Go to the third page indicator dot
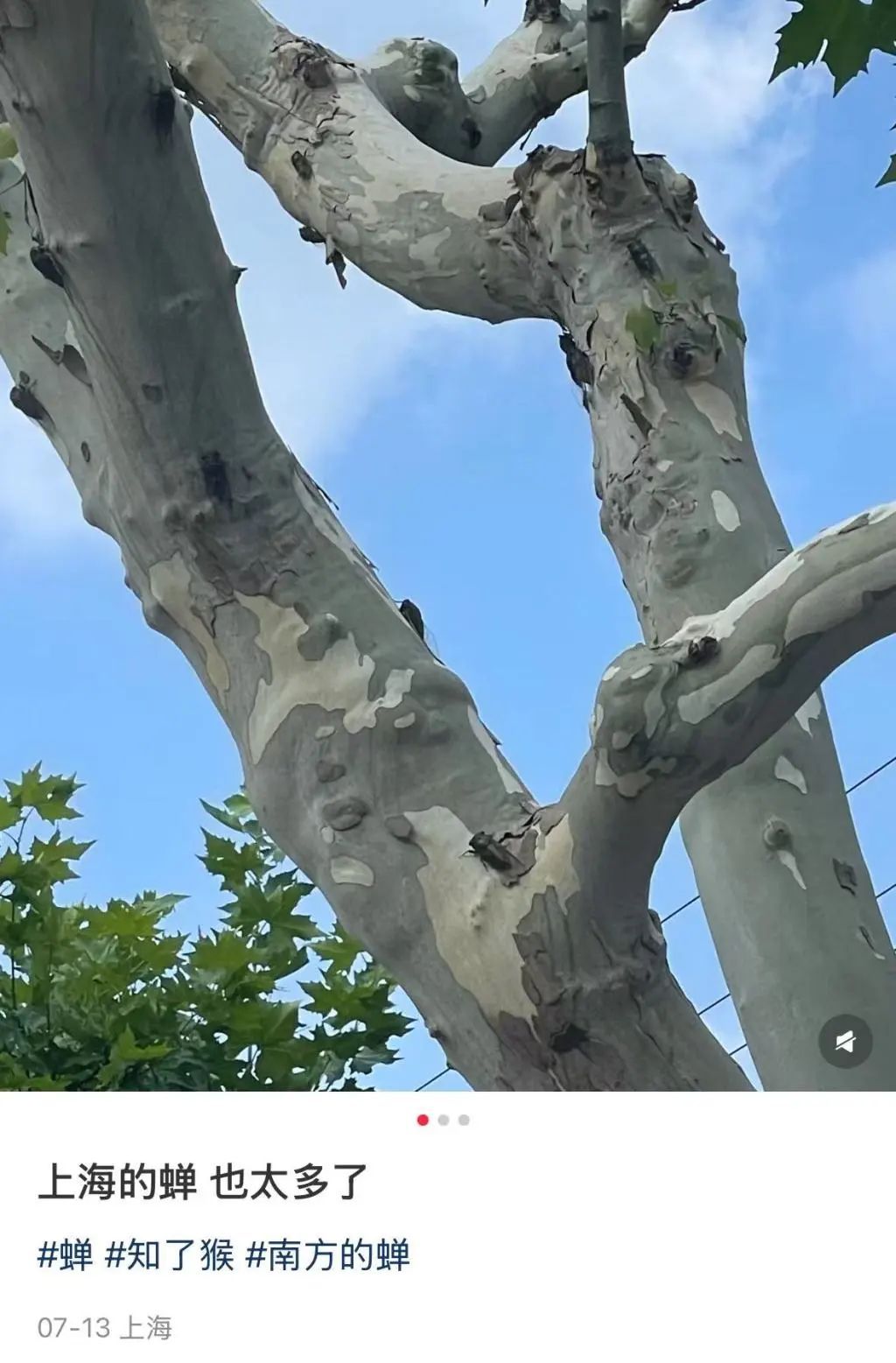The width and height of the screenshot is (896, 1363). pos(465,1118)
